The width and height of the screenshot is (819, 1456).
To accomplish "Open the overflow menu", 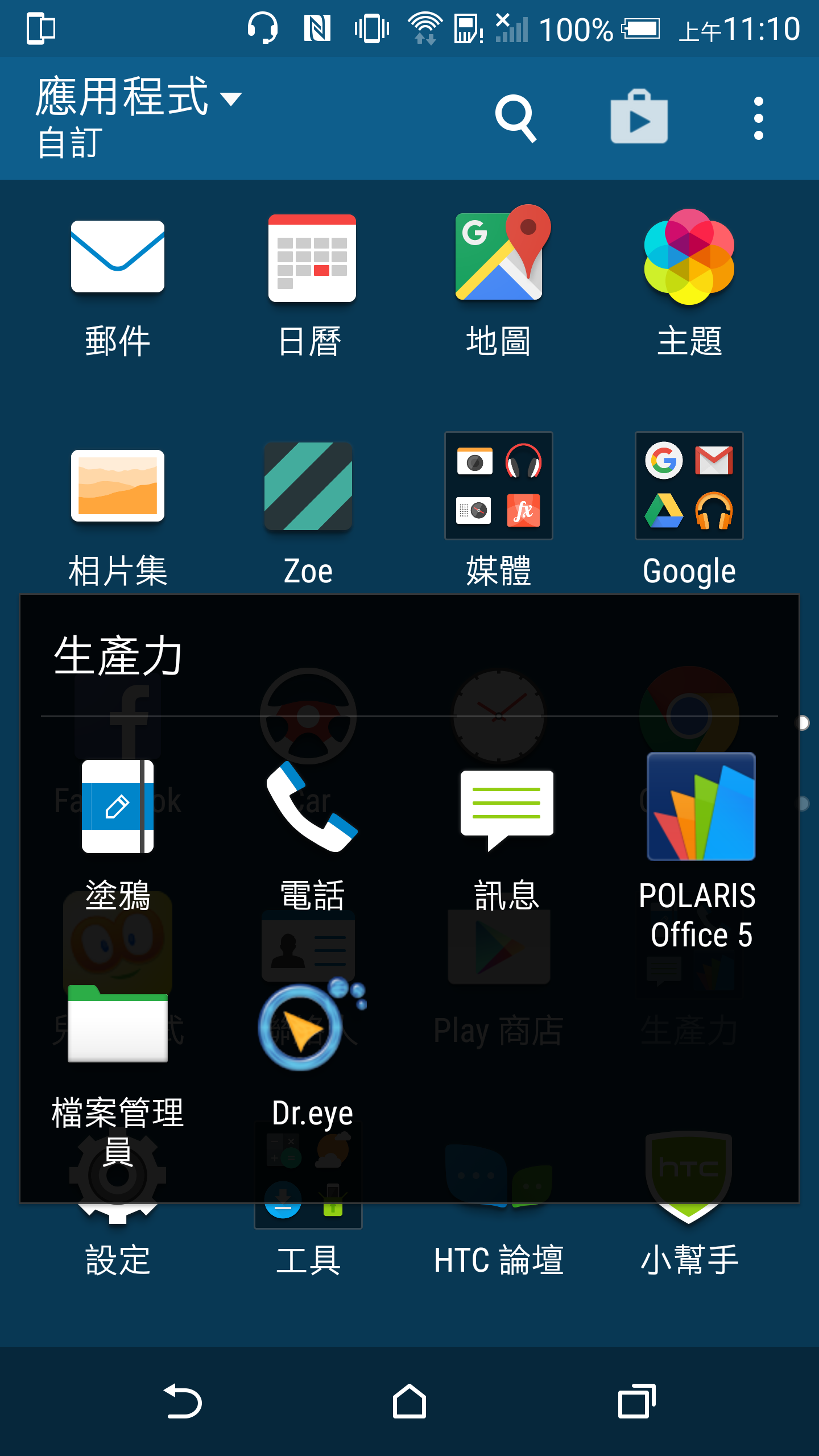I will 758,118.
